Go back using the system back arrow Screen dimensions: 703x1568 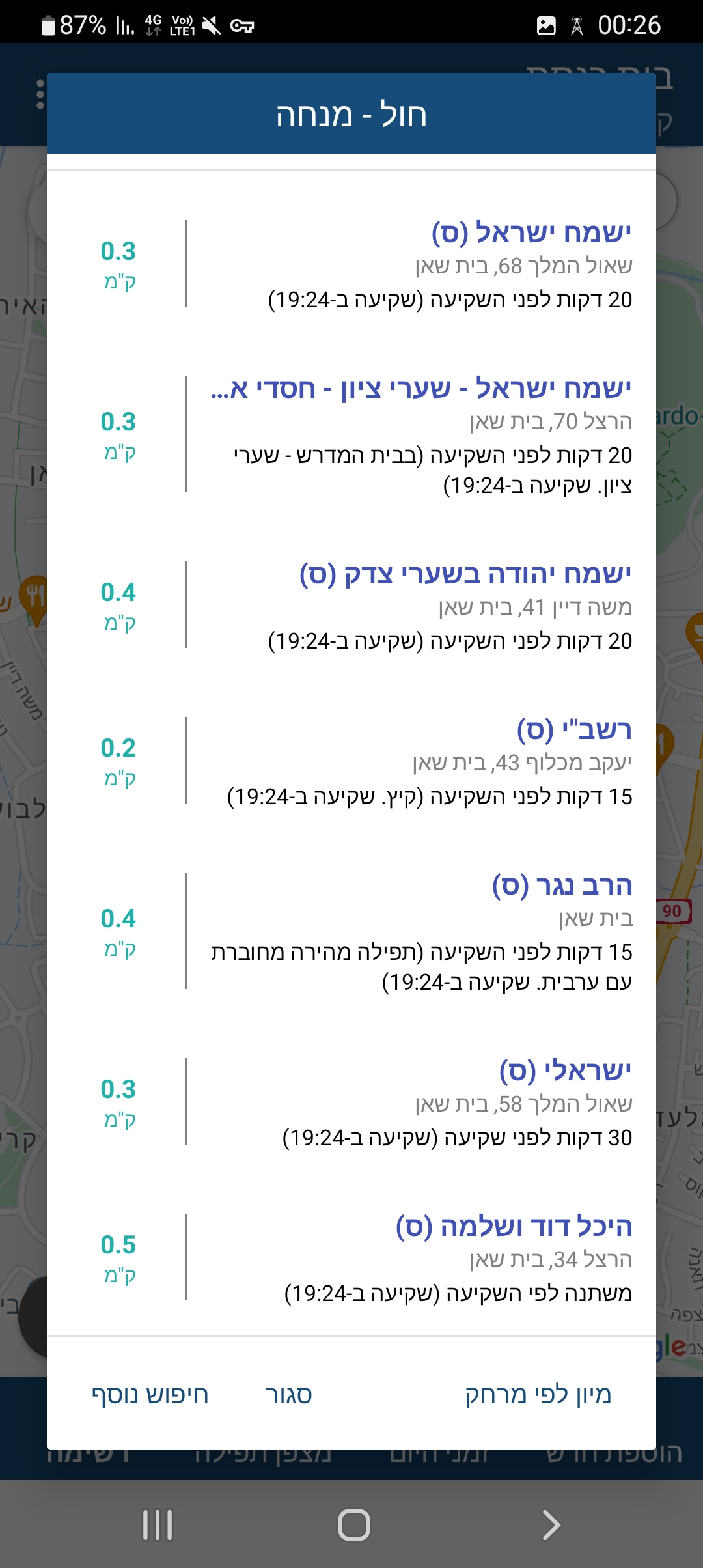click(x=551, y=1525)
